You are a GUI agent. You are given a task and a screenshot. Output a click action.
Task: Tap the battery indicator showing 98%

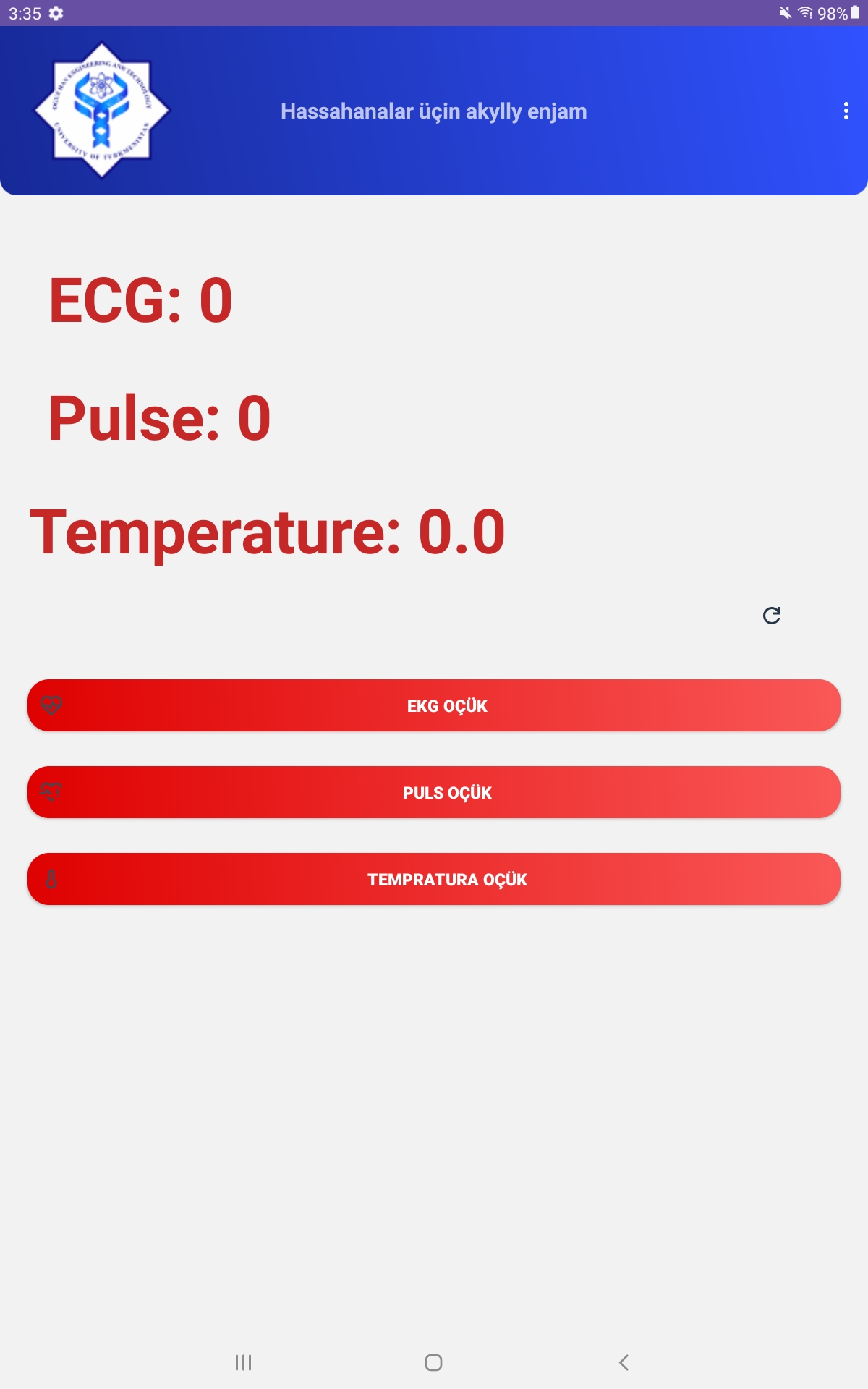[x=839, y=12]
